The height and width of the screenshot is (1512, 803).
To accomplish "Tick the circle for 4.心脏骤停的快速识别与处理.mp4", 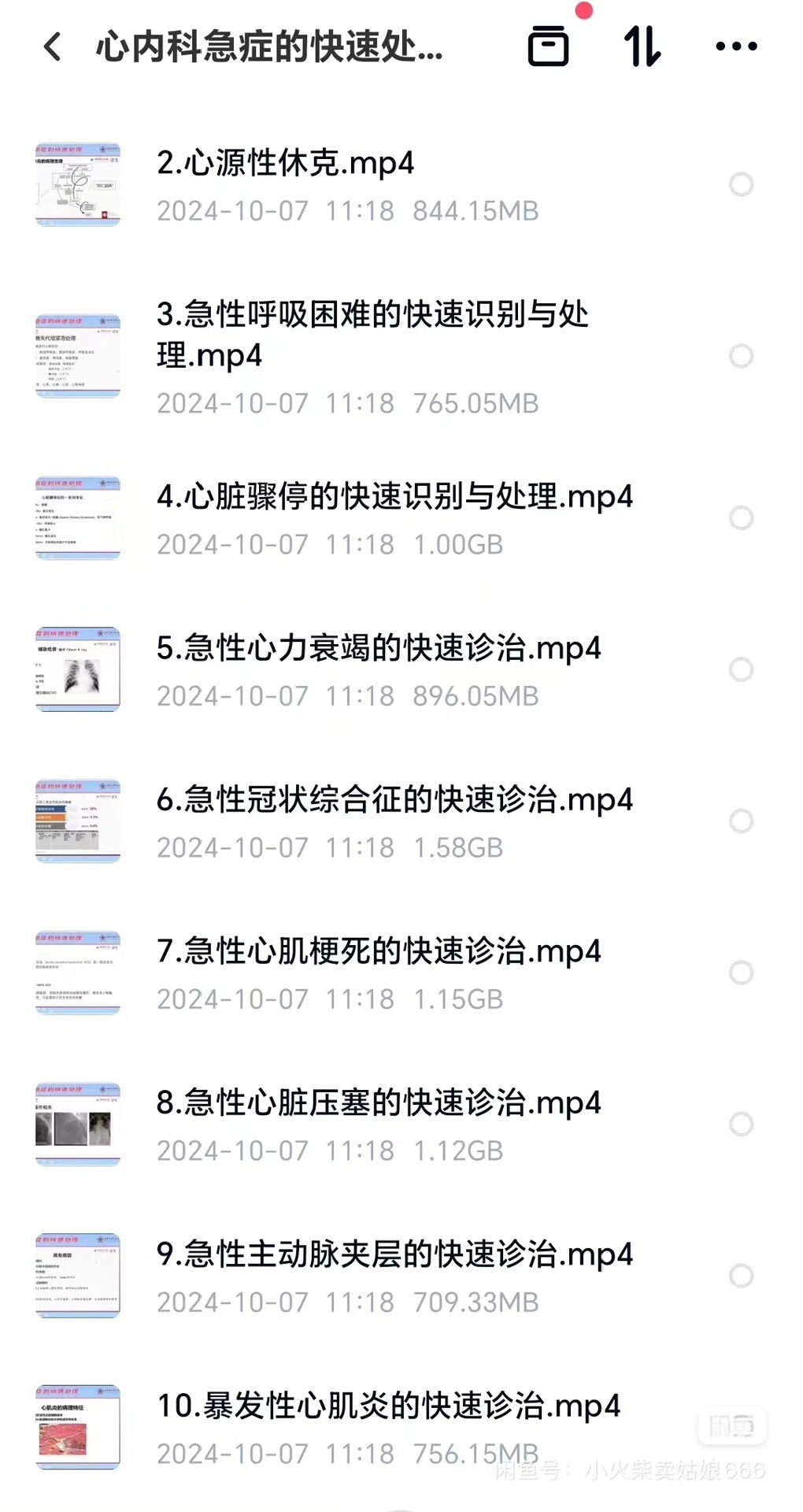I will [x=741, y=518].
